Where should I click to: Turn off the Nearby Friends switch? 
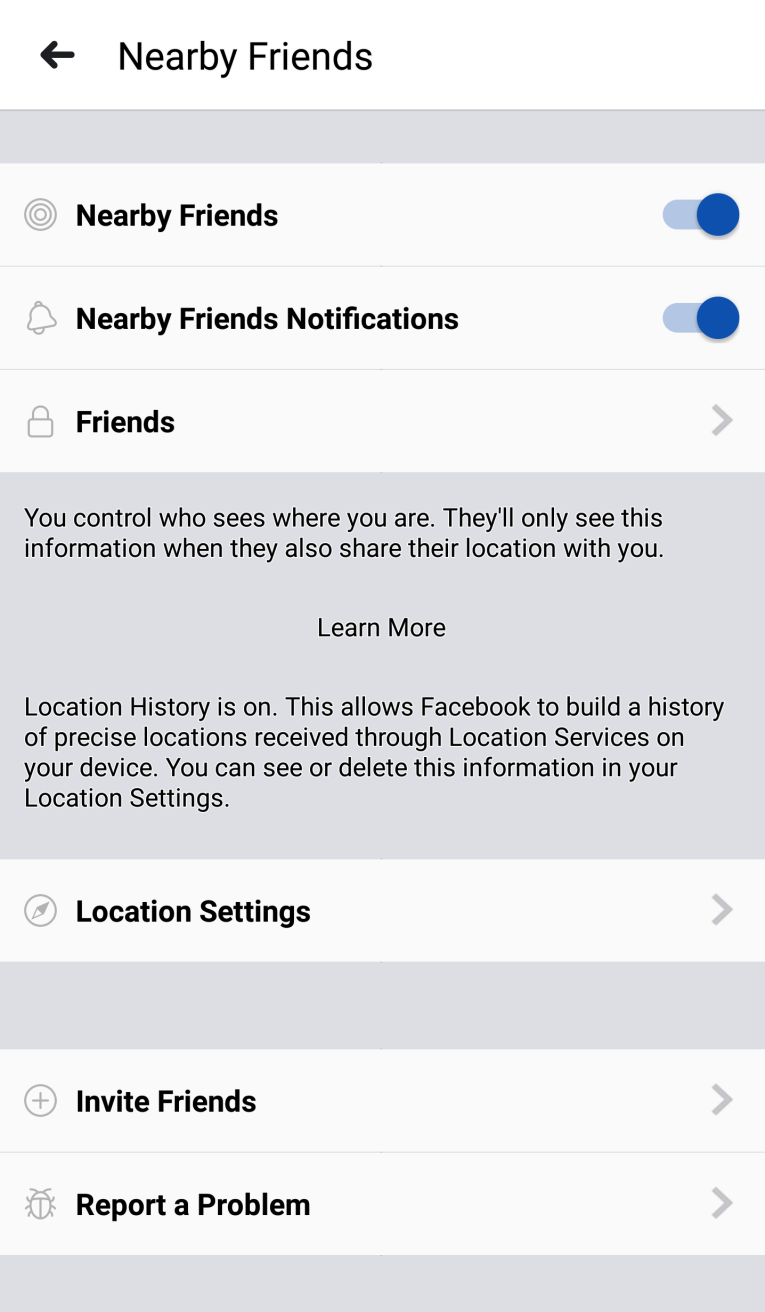(700, 215)
